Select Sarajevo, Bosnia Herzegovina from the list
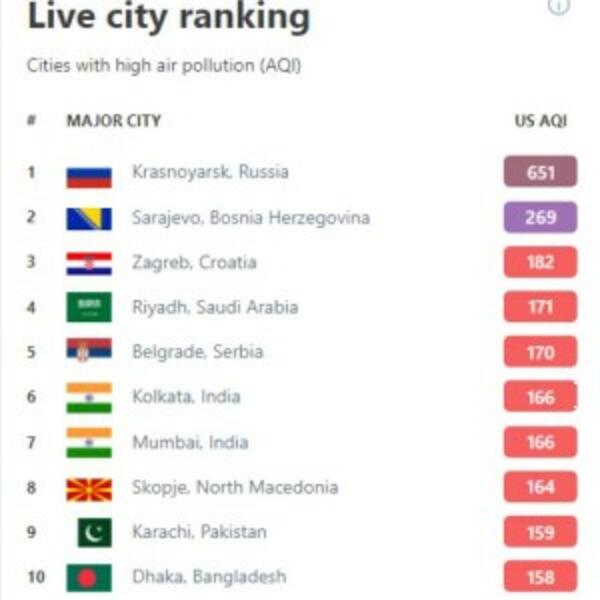The height and width of the screenshot is (600, 600). 250,217
